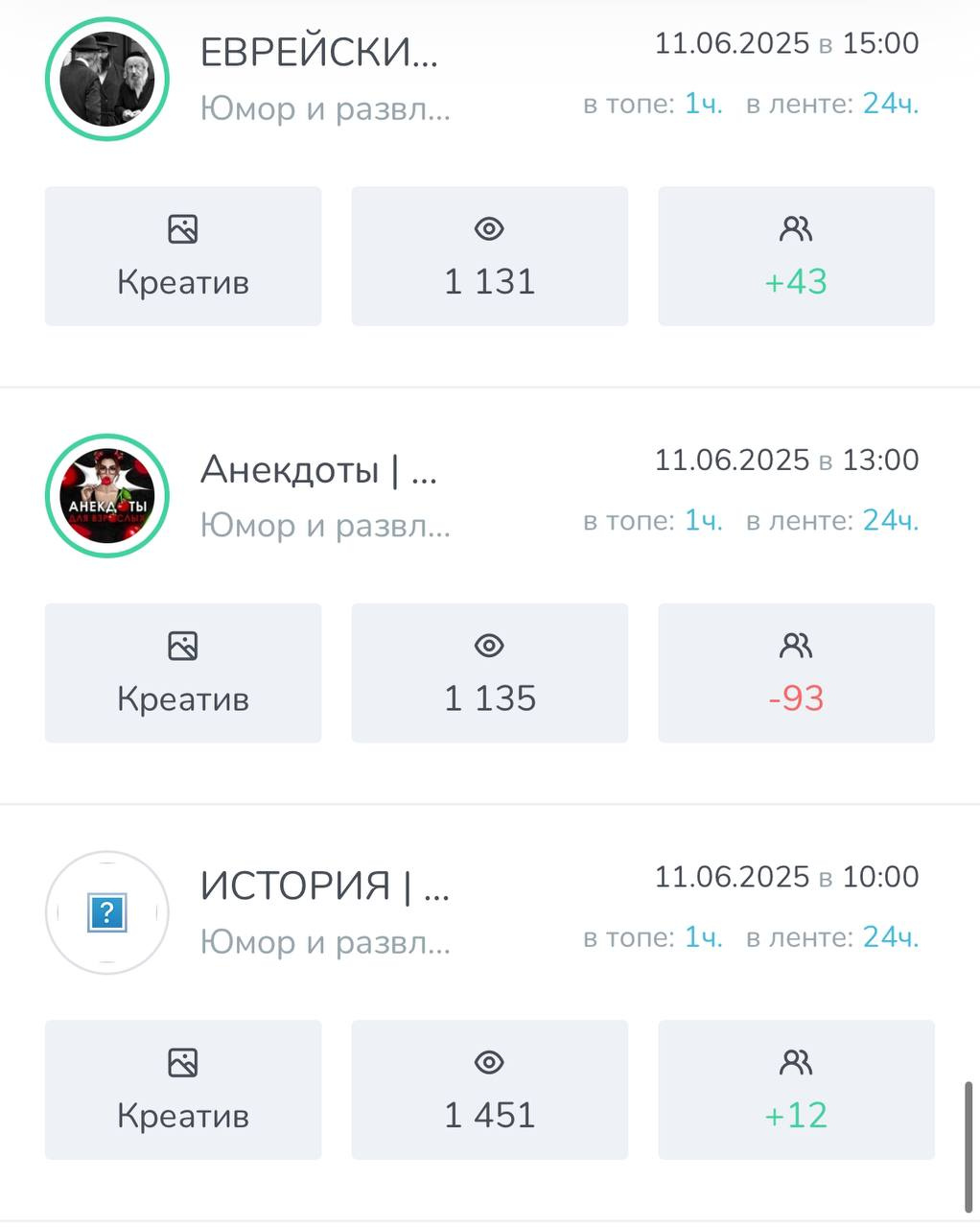The width and height of the screenshot is (980, 1228).
Task: Tap the ЕВРЕЙСКИ channel avatar
Action: point(107,79)
